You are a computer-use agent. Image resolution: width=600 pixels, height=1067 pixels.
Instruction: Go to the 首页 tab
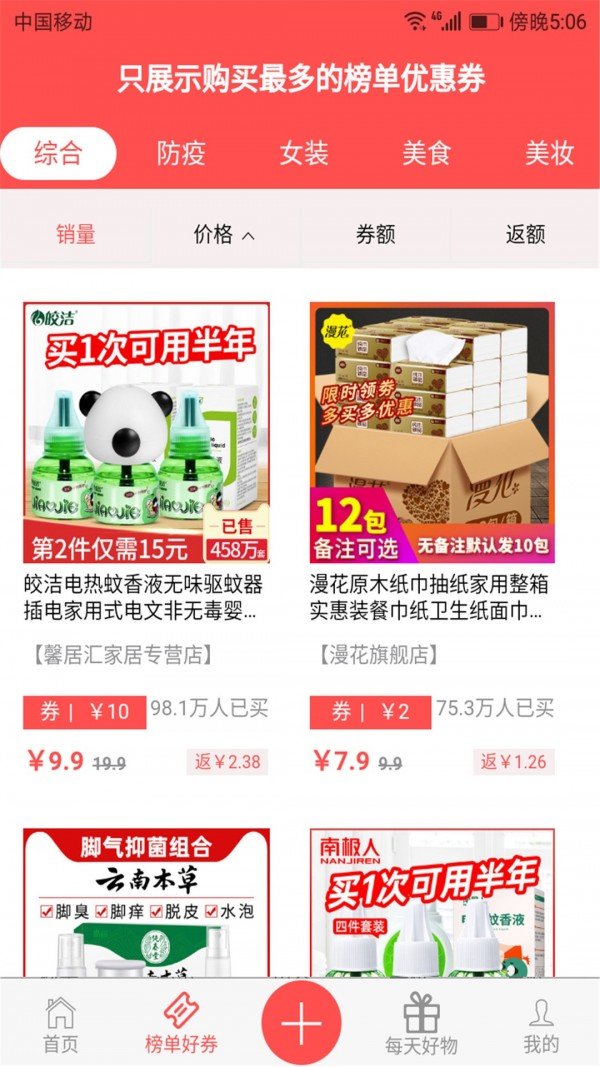point(60,1025)
